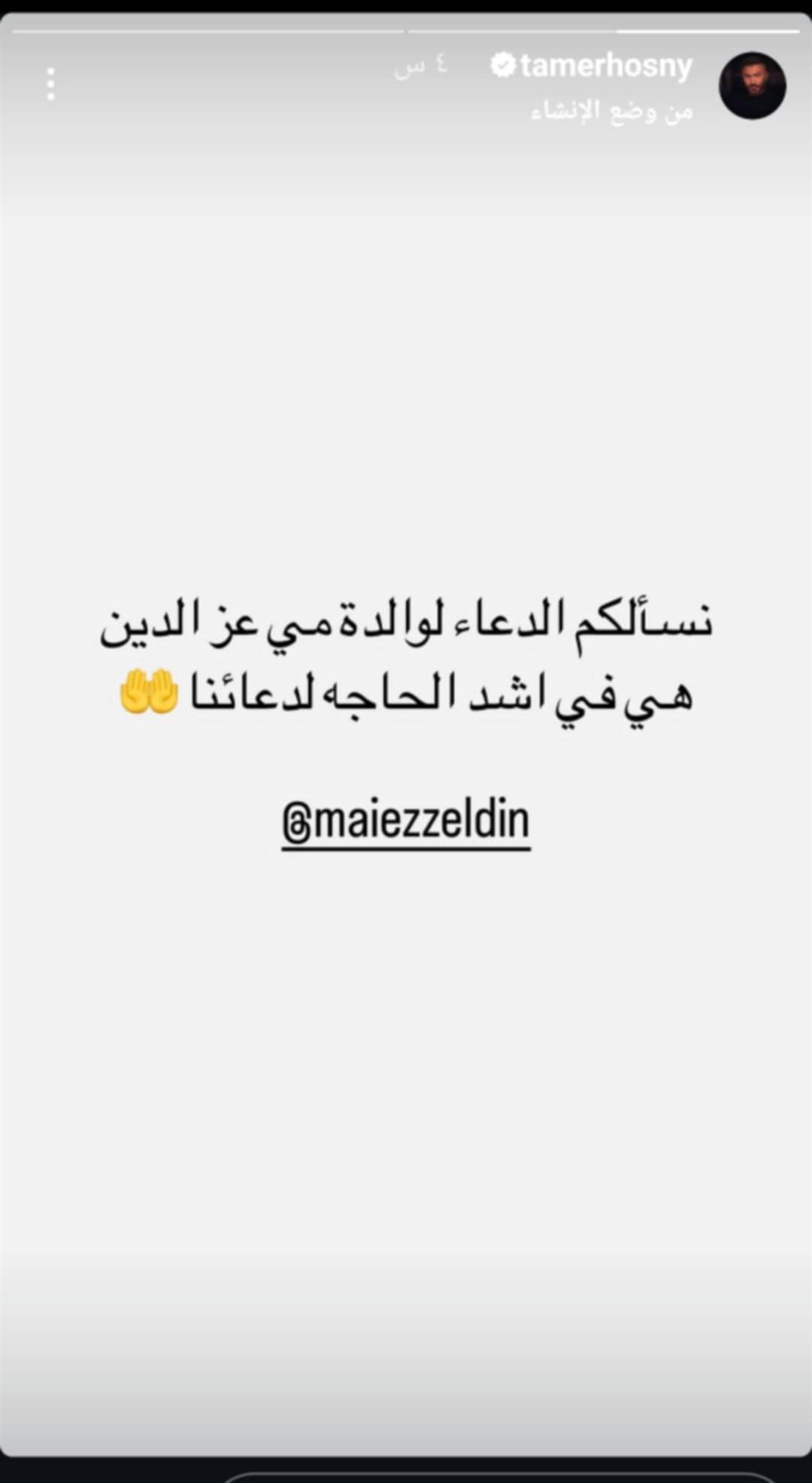Image resolution: width=812 pixels, height=1483 pixels.
Task: Open the @maiezzeldin mention
Action: [406, 821]
